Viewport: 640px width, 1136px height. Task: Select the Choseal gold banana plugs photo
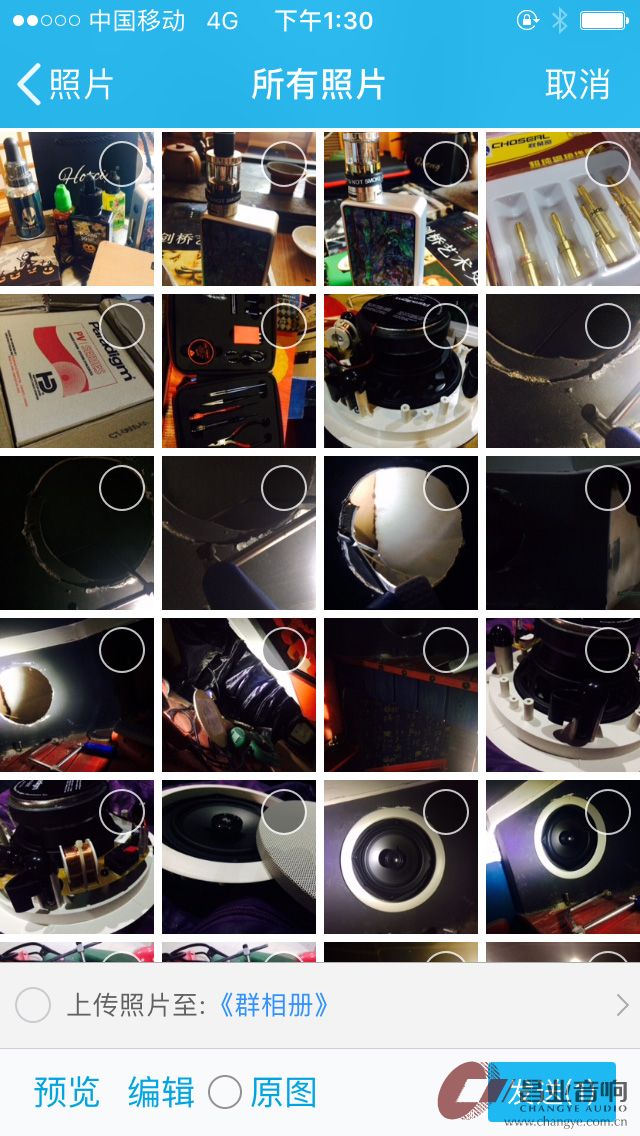(607, 164)
